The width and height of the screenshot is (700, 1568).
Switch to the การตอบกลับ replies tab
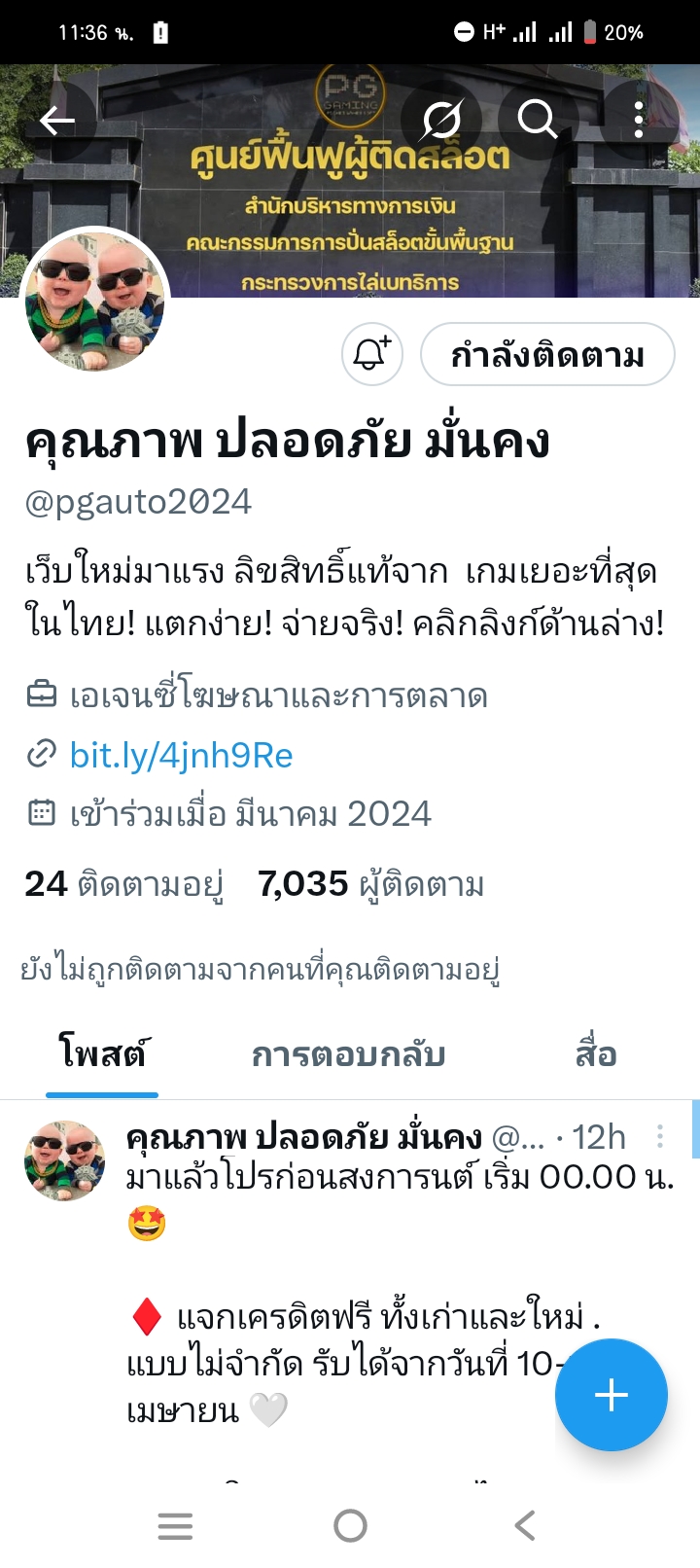click(348, 1054)
